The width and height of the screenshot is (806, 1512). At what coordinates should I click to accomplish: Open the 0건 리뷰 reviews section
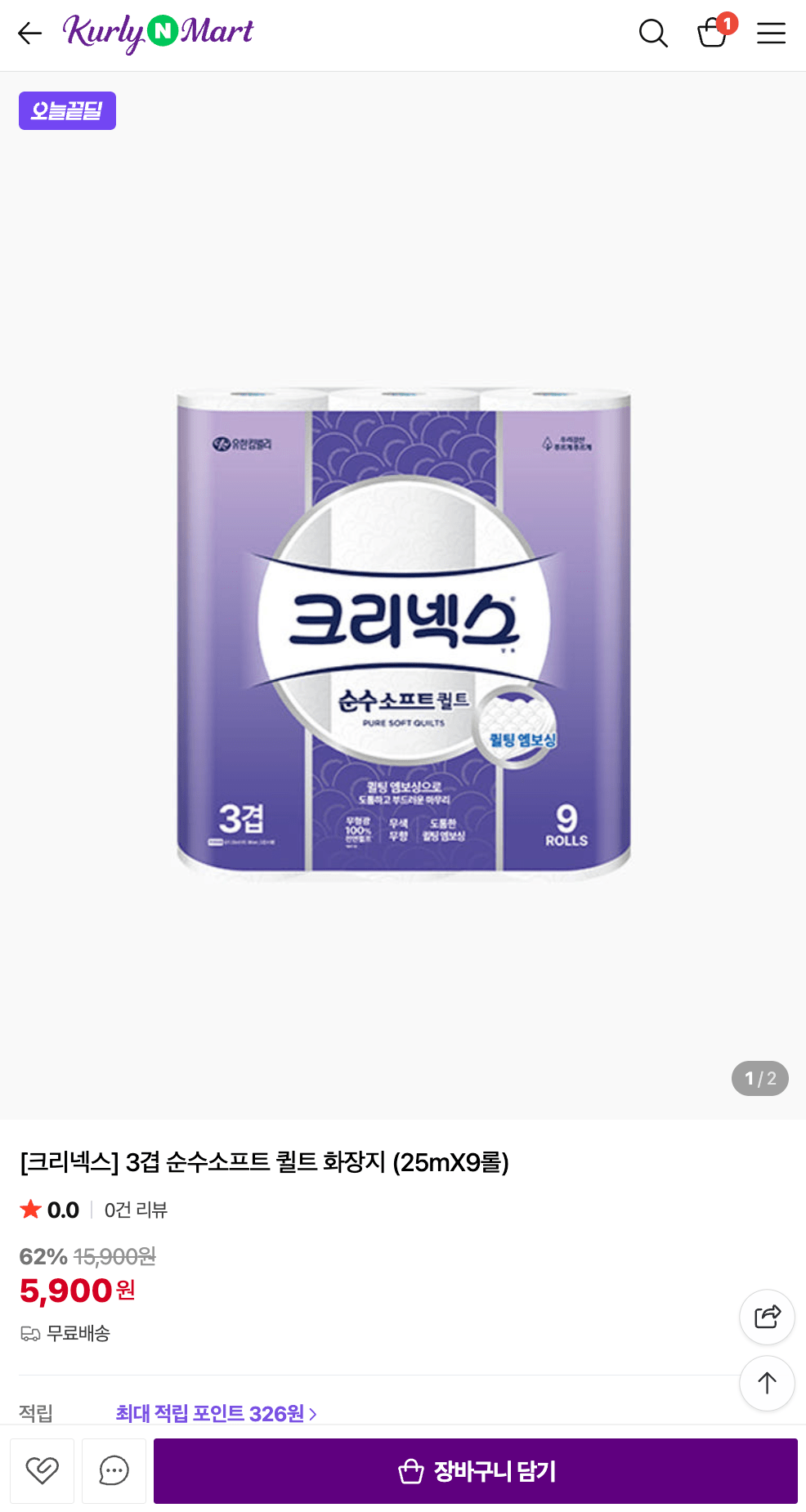click(x=134, y=1210)
